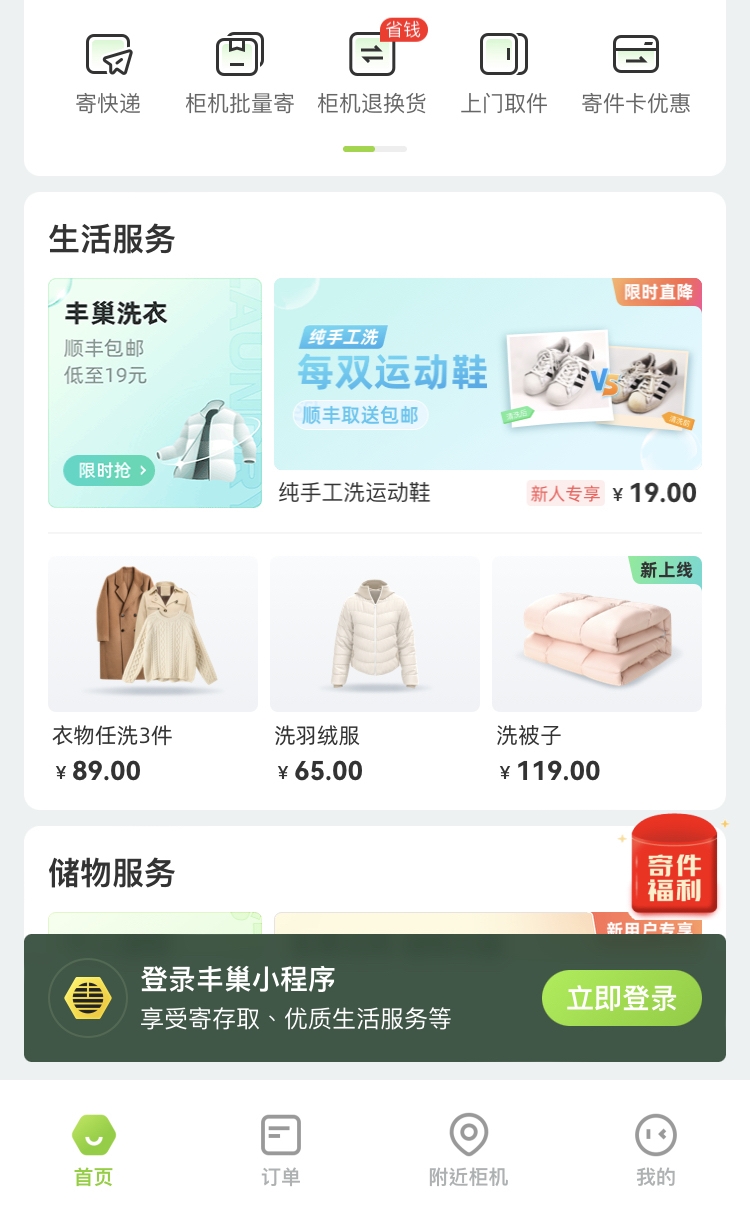Tap 限时抢 on the laundry card

(x=109, y=470)
